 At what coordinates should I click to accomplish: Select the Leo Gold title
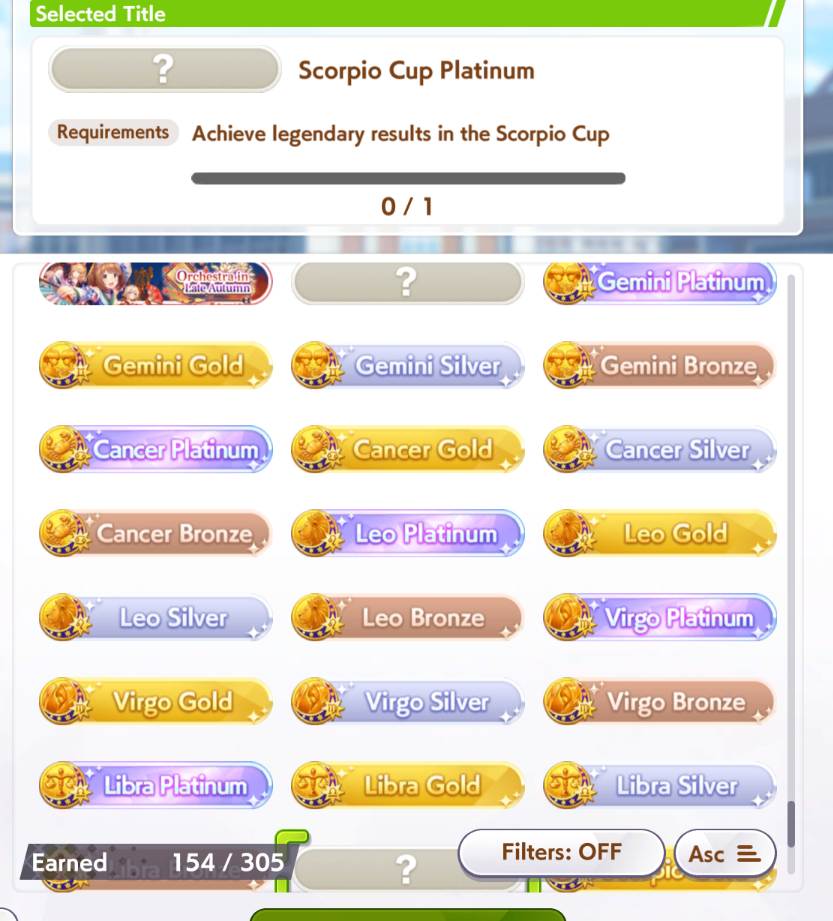click(660, 533)
